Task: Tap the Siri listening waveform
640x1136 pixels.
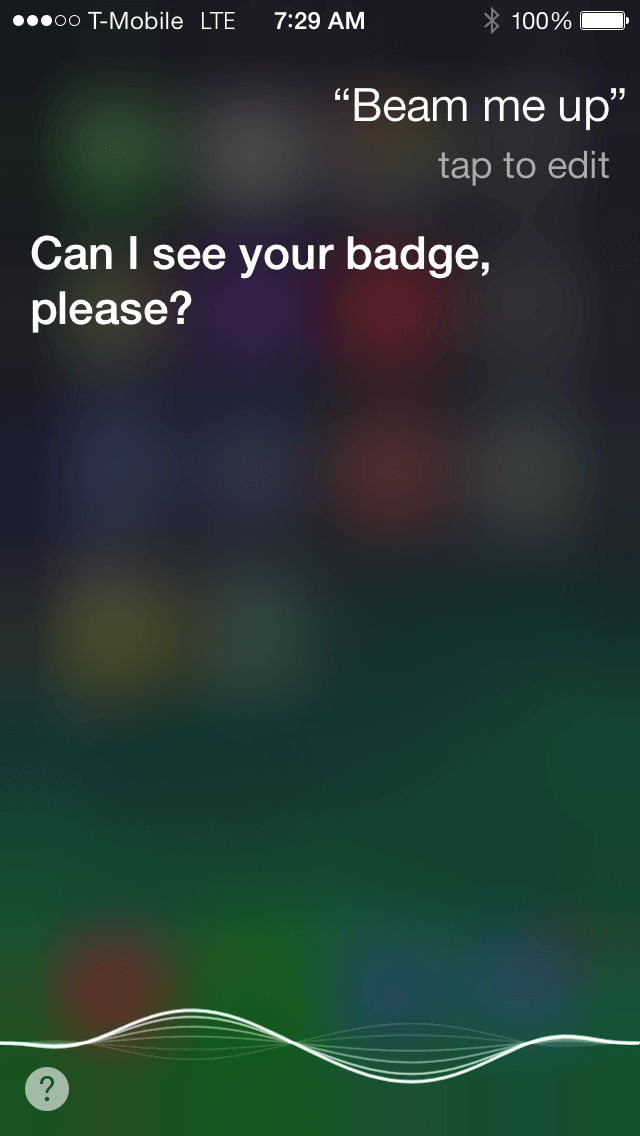Action: pos(320,1044)
